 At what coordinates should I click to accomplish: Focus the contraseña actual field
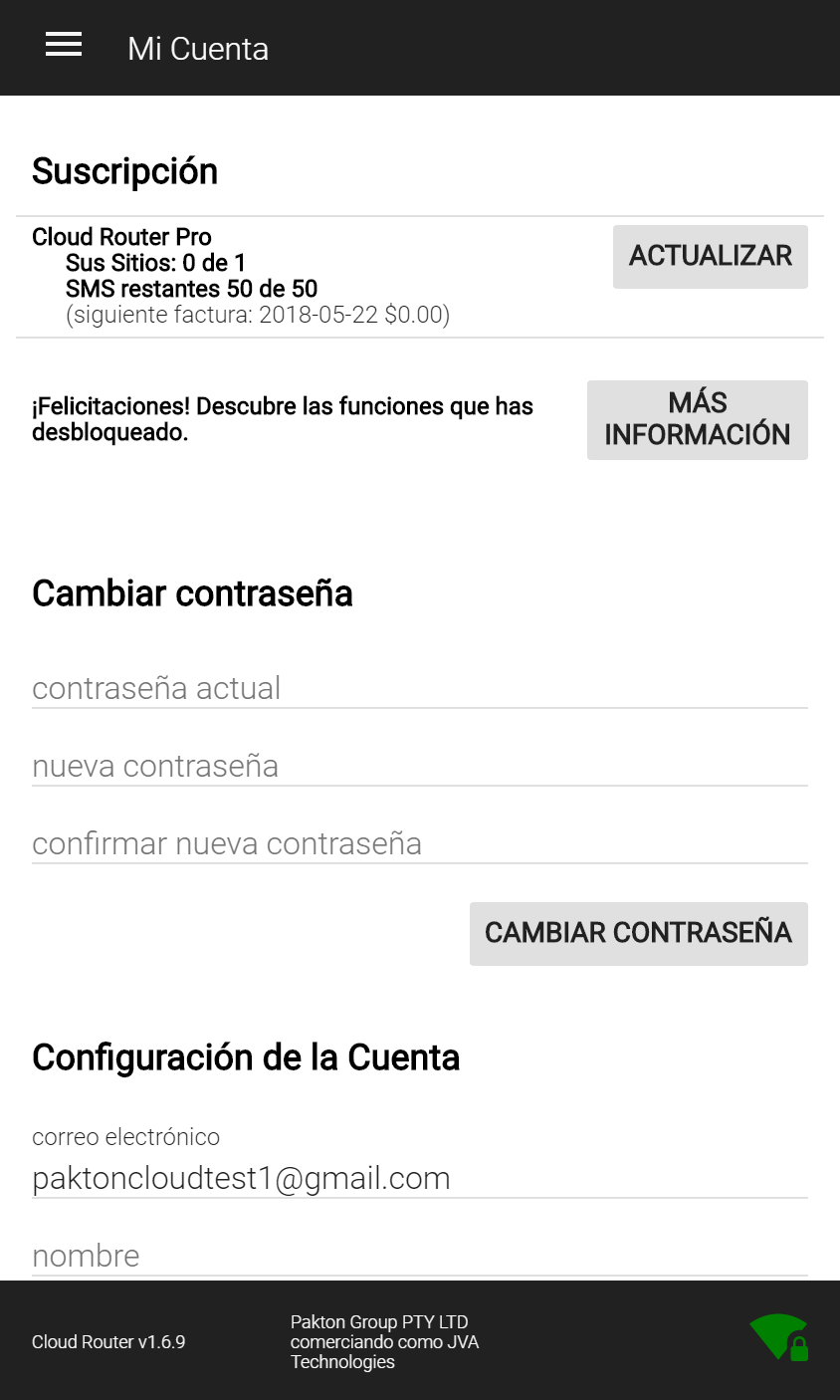(420, 688)
